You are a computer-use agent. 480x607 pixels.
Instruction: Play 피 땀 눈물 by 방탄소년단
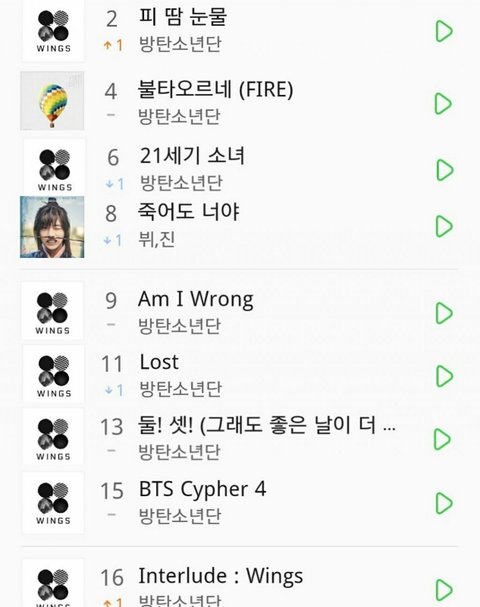[444, 31]
